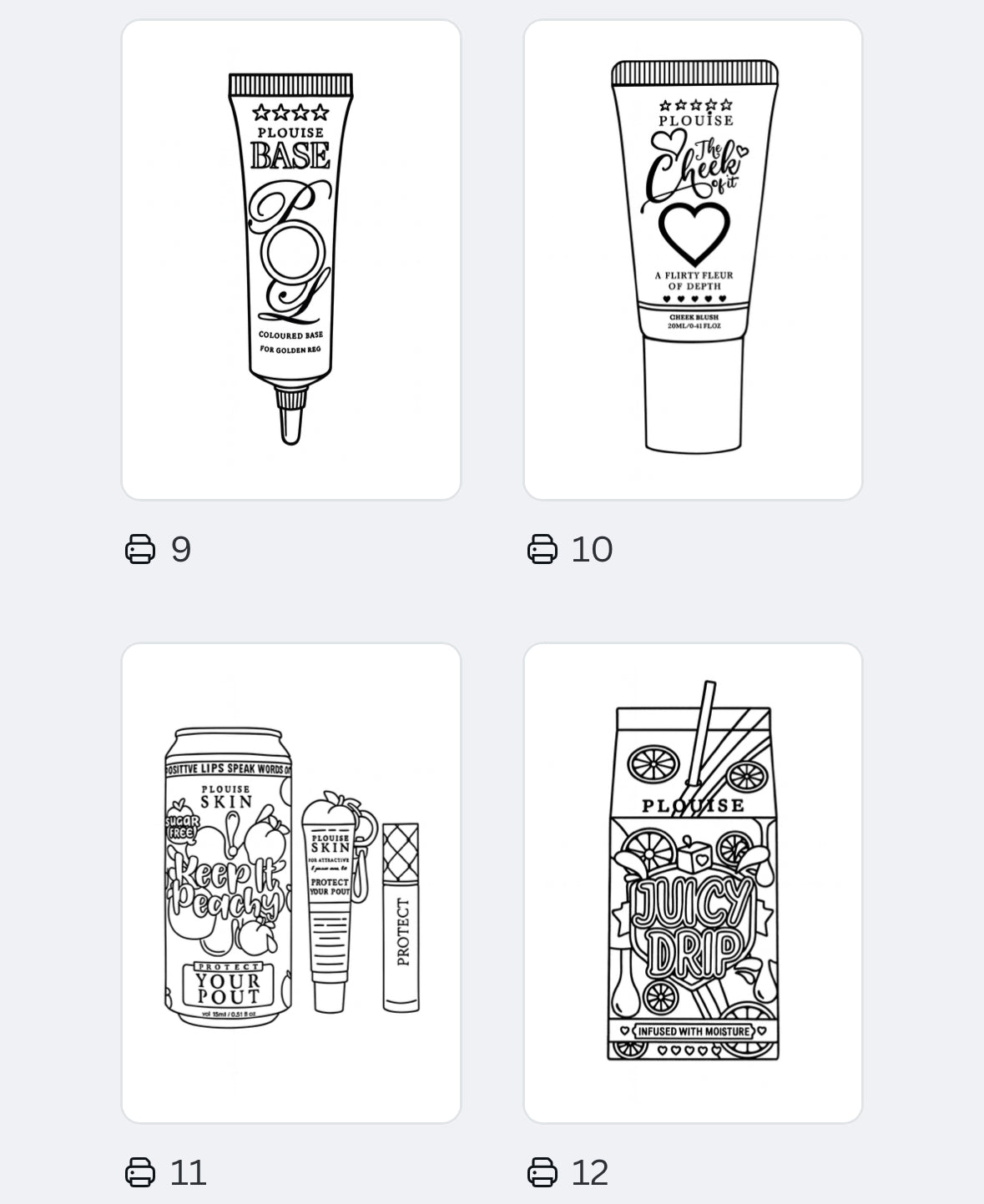Print coloring page 12
984x1204 pixels.
(x=542, y=1172)
